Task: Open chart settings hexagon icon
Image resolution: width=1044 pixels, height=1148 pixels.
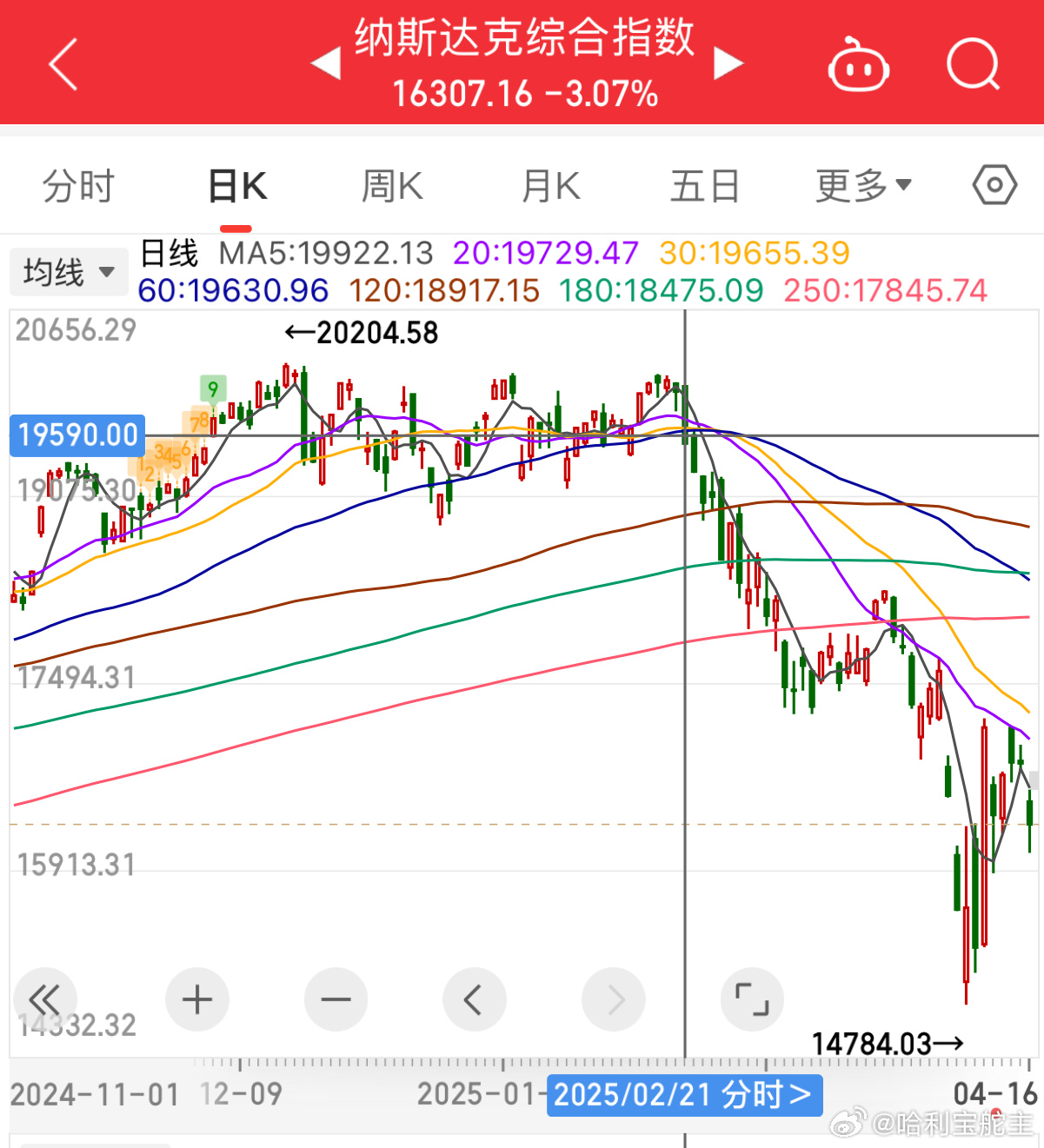Action: (x=994, y=185)
